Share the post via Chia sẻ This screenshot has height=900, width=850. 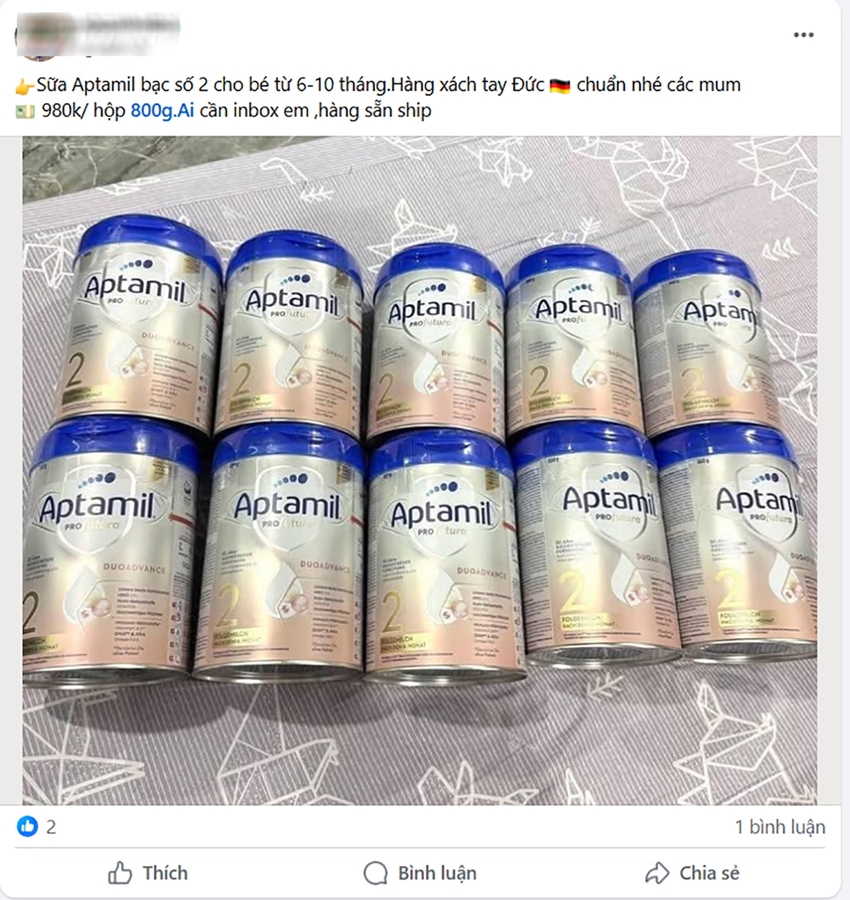692,873
